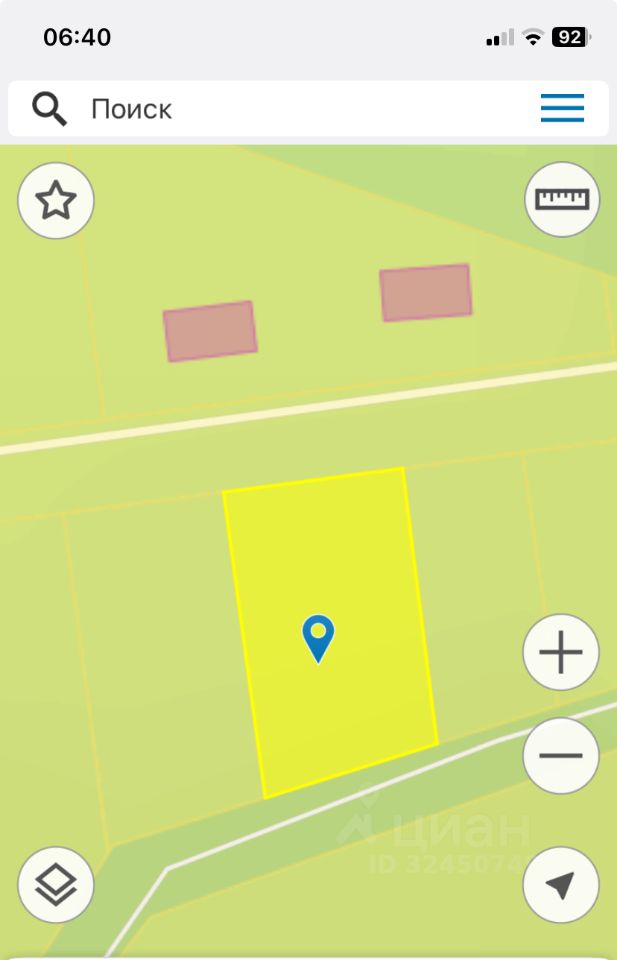Open favorites via the star button
The image size is (617, 960).
(x=56, y=201)
